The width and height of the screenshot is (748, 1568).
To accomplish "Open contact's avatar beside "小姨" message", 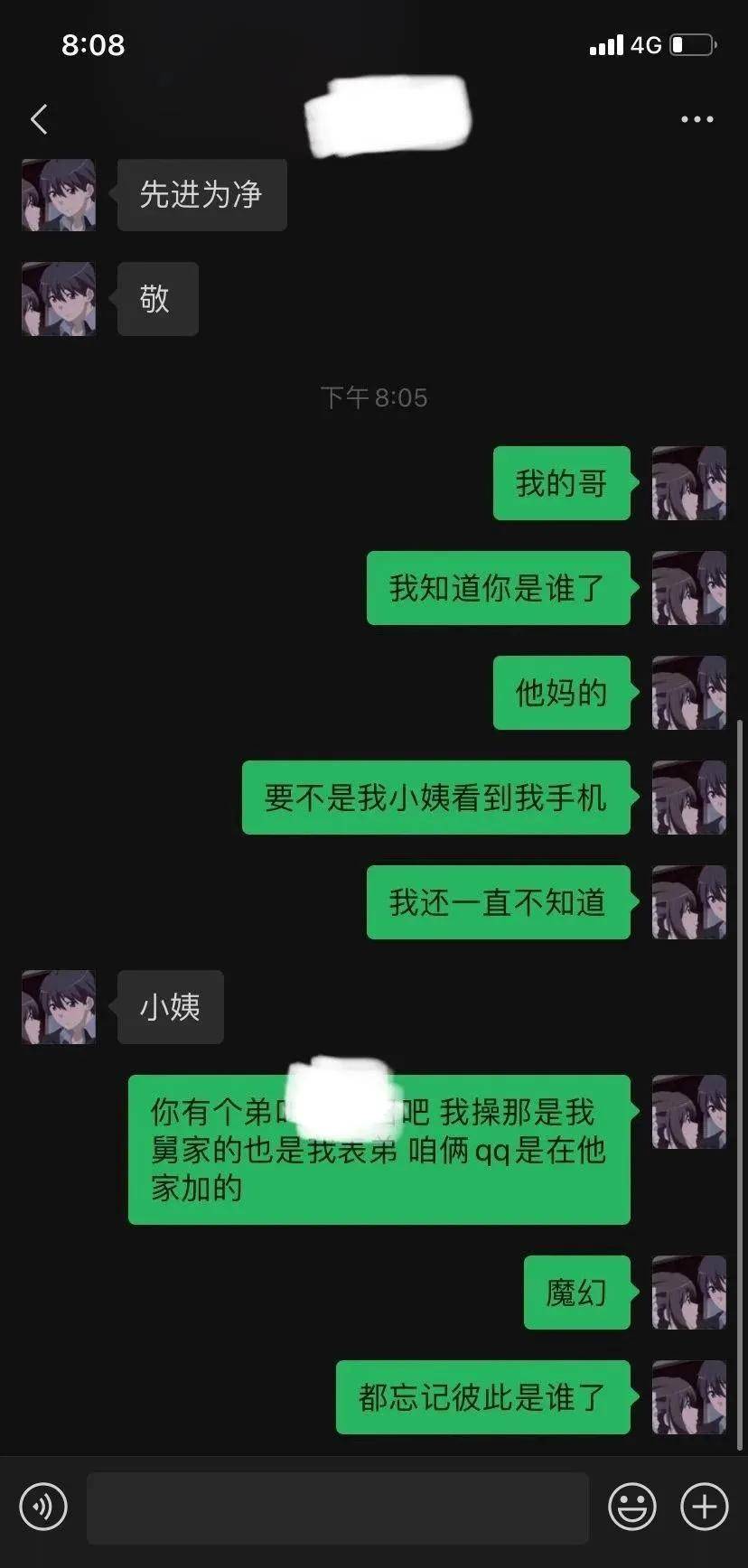I will click(59, 1007).
